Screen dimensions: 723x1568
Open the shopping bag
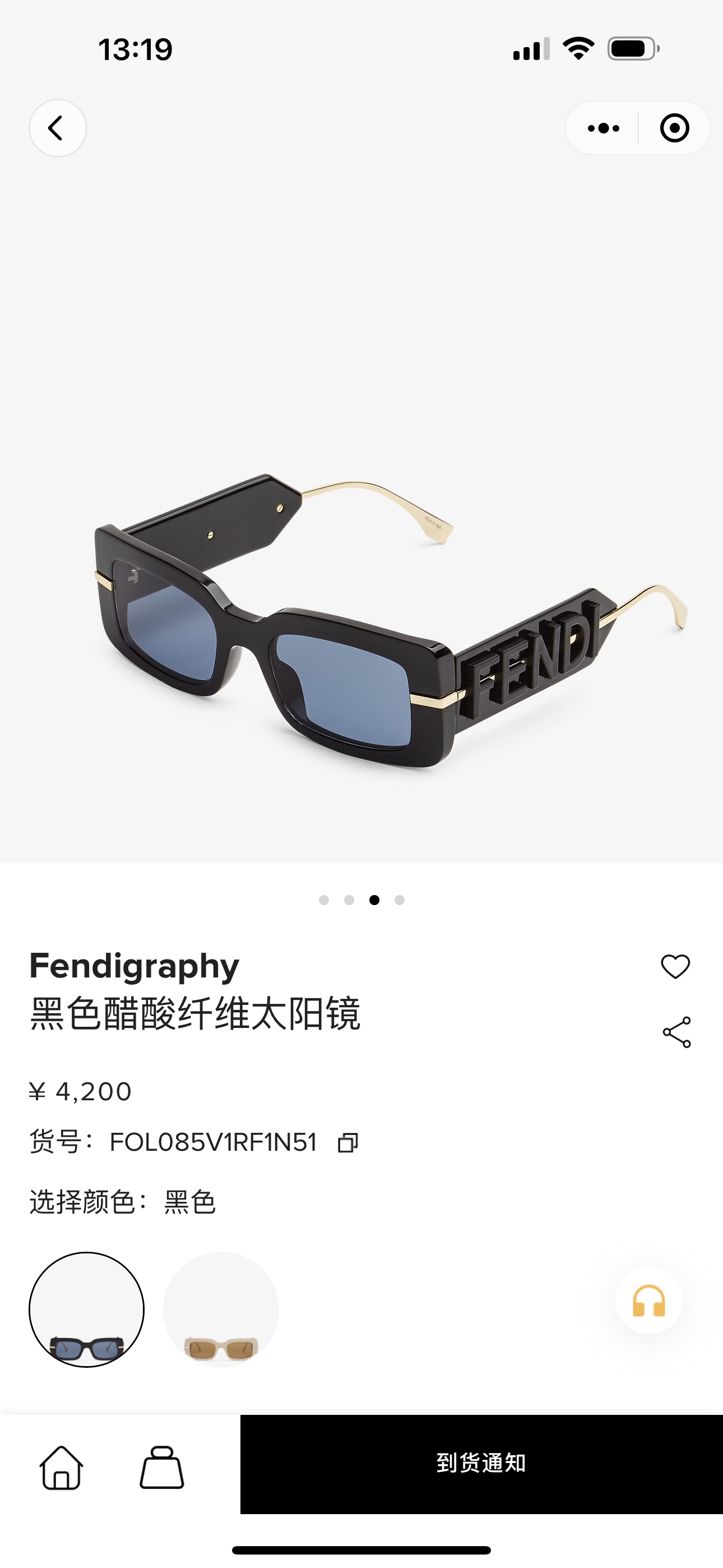click(162, 1467)
